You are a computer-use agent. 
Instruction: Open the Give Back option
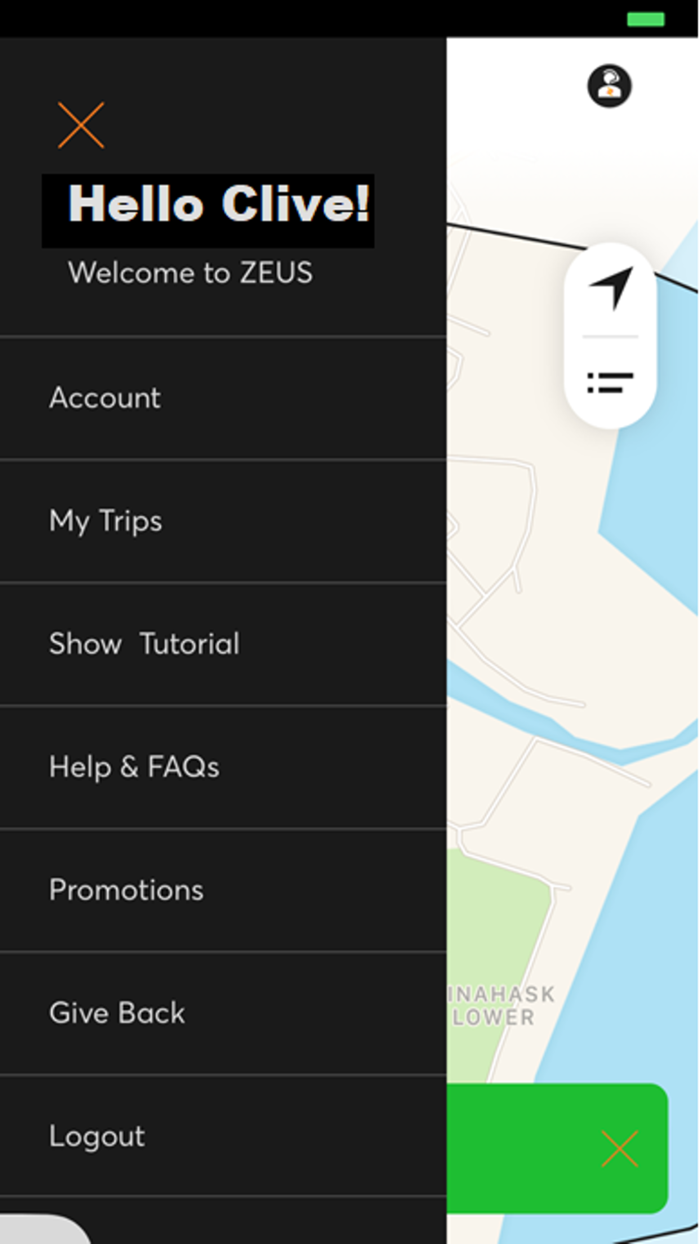pyautogui.click(x=117, y=1013)
